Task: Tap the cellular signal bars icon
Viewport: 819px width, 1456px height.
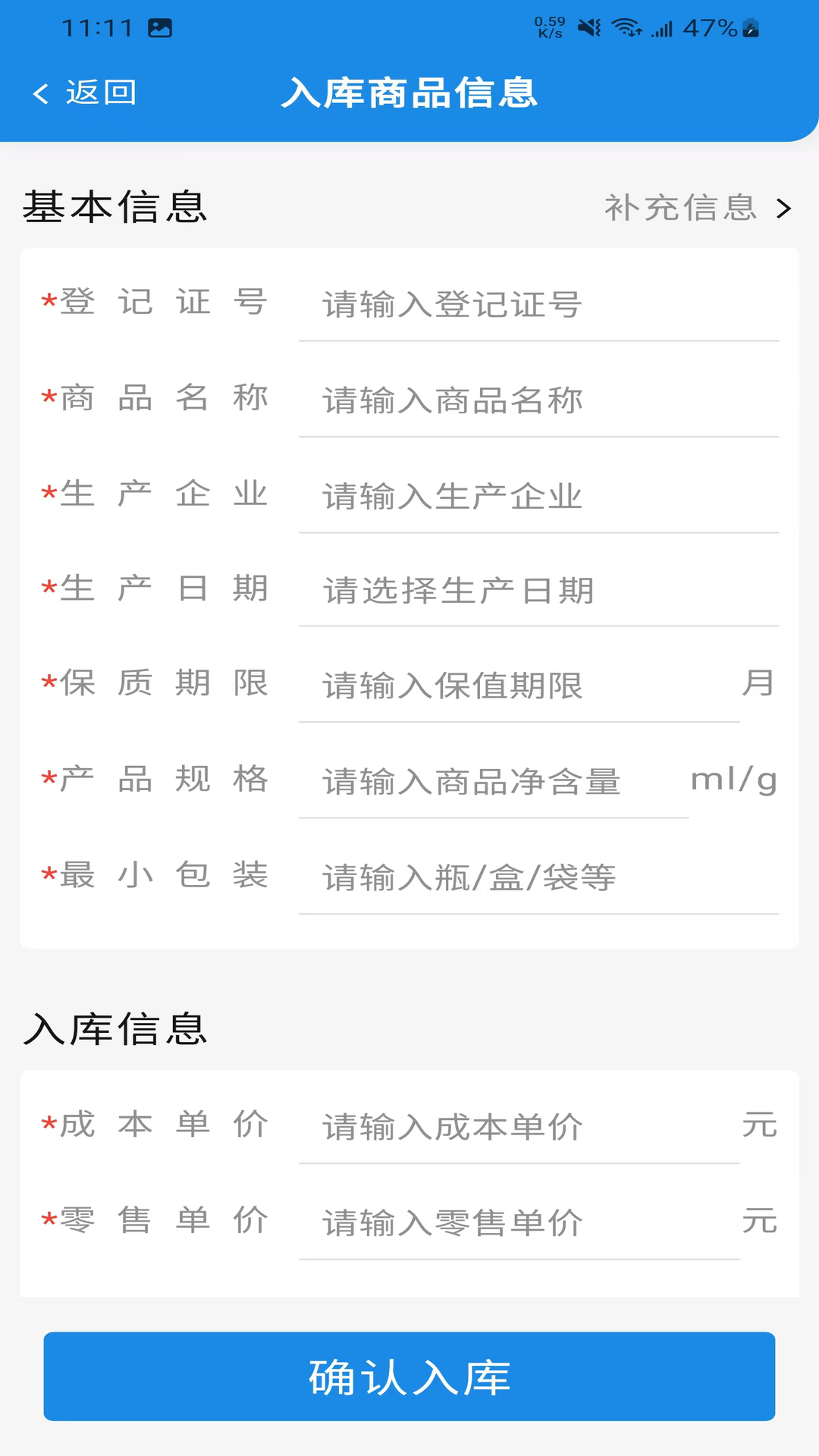Action: [x=663, y=28]
